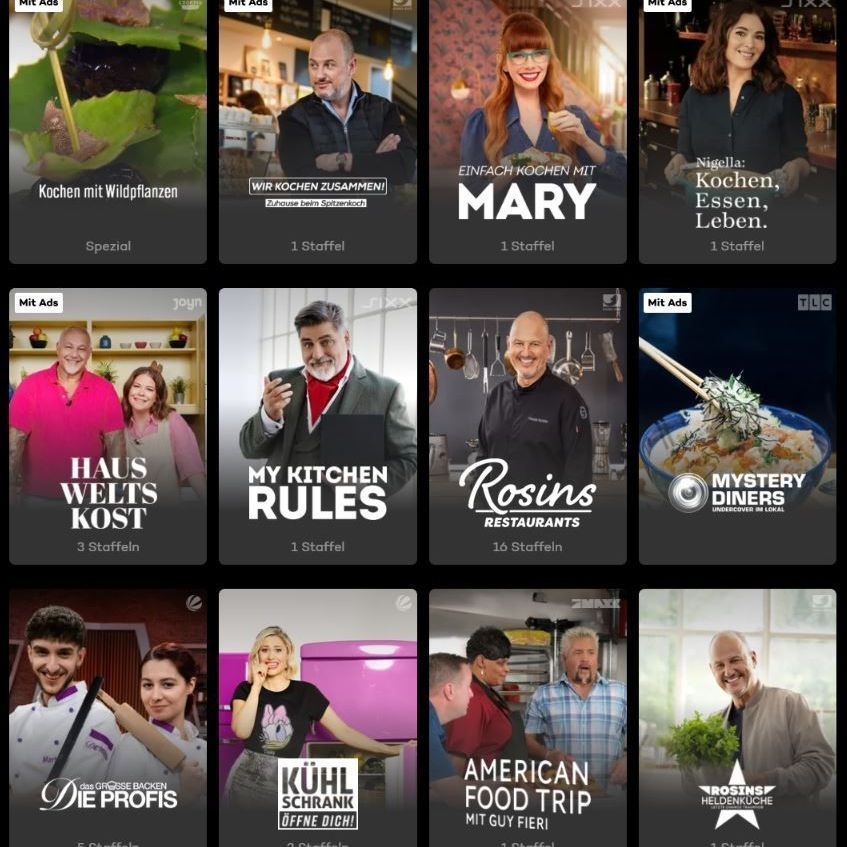Open Rosins Restaurants with 16 Staffeln
The height and width of the screenshot is (847, 847).
click(527, 425)
